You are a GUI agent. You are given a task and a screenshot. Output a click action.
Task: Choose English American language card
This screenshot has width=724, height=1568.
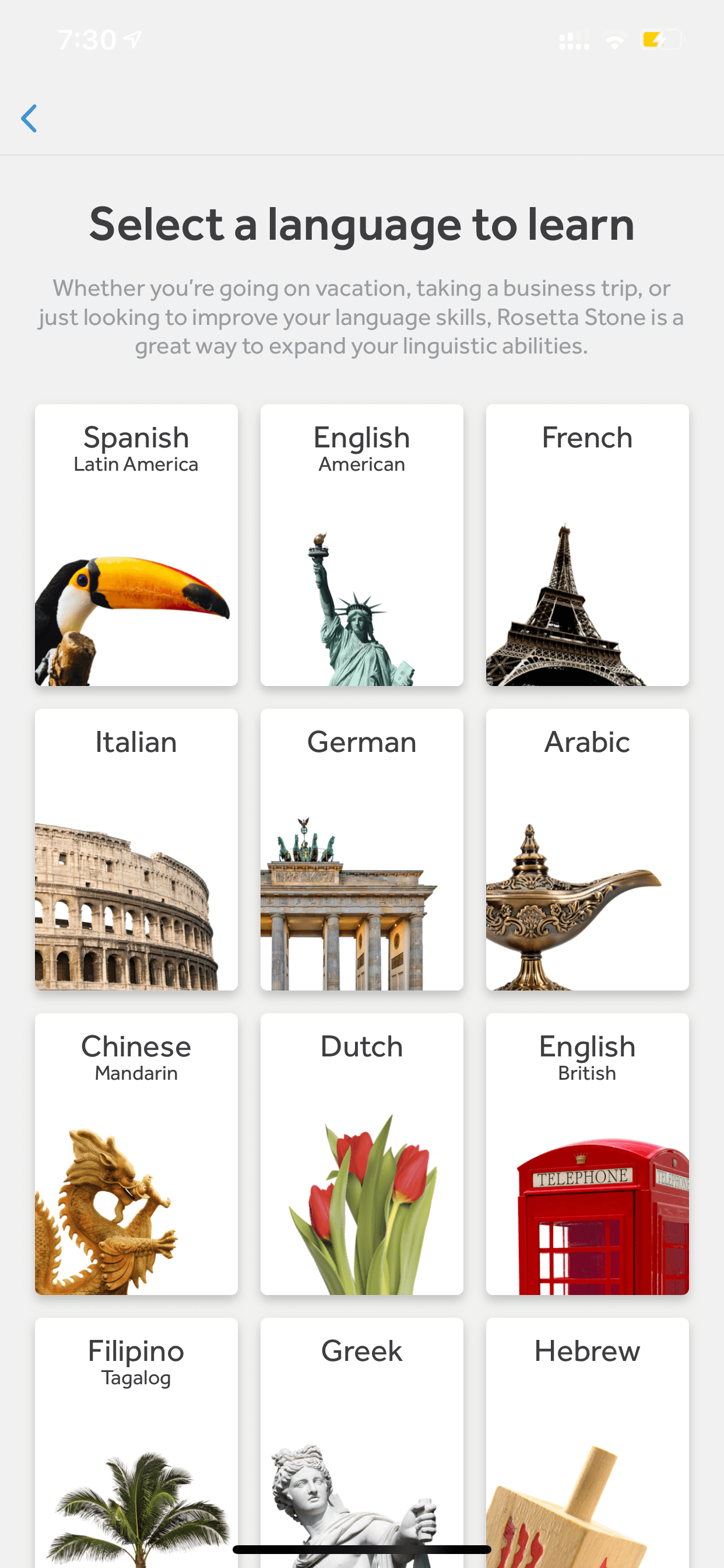(x=362, y=545)
